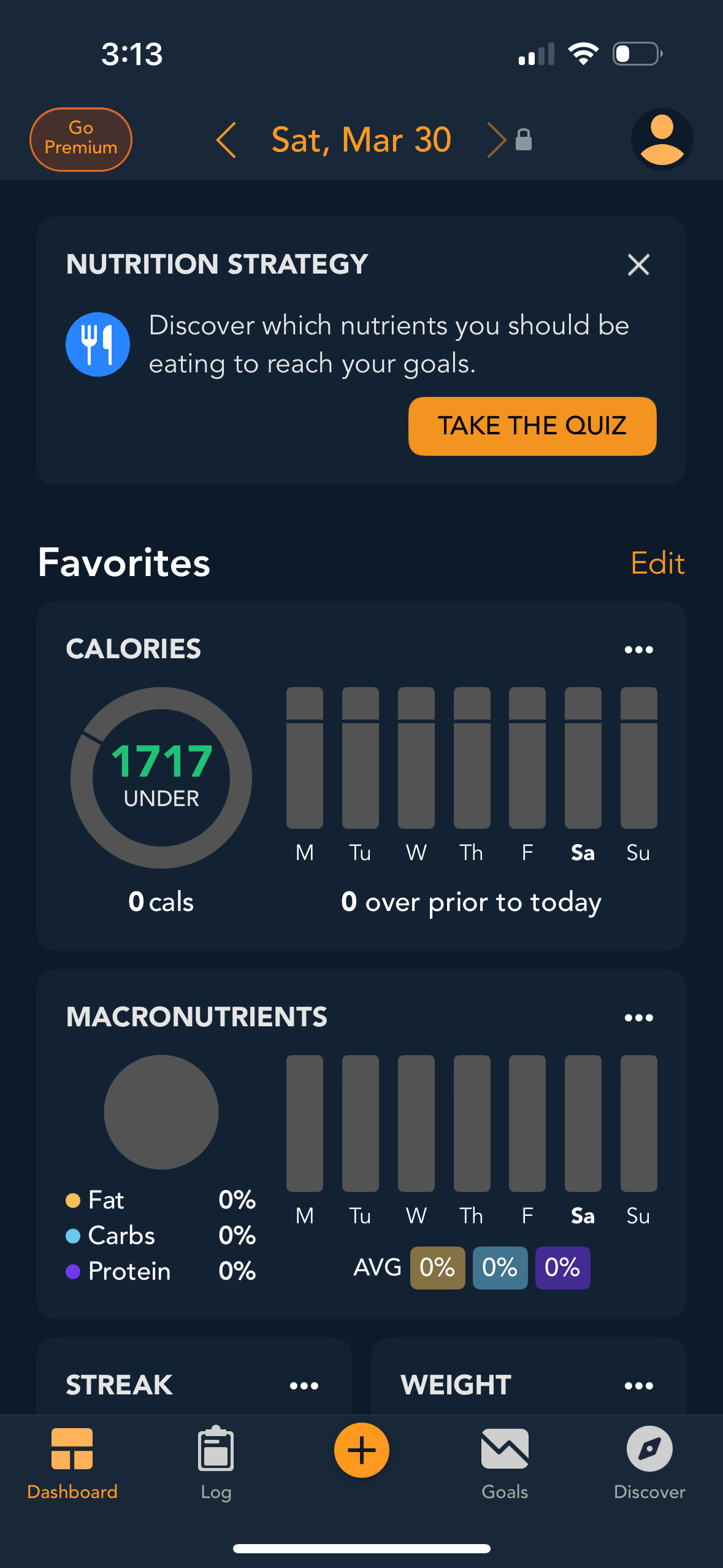Dismiss the Nutrition Strategy card
The width and height of the screenshot is (723, 1568).
click(x=638, y=264)
